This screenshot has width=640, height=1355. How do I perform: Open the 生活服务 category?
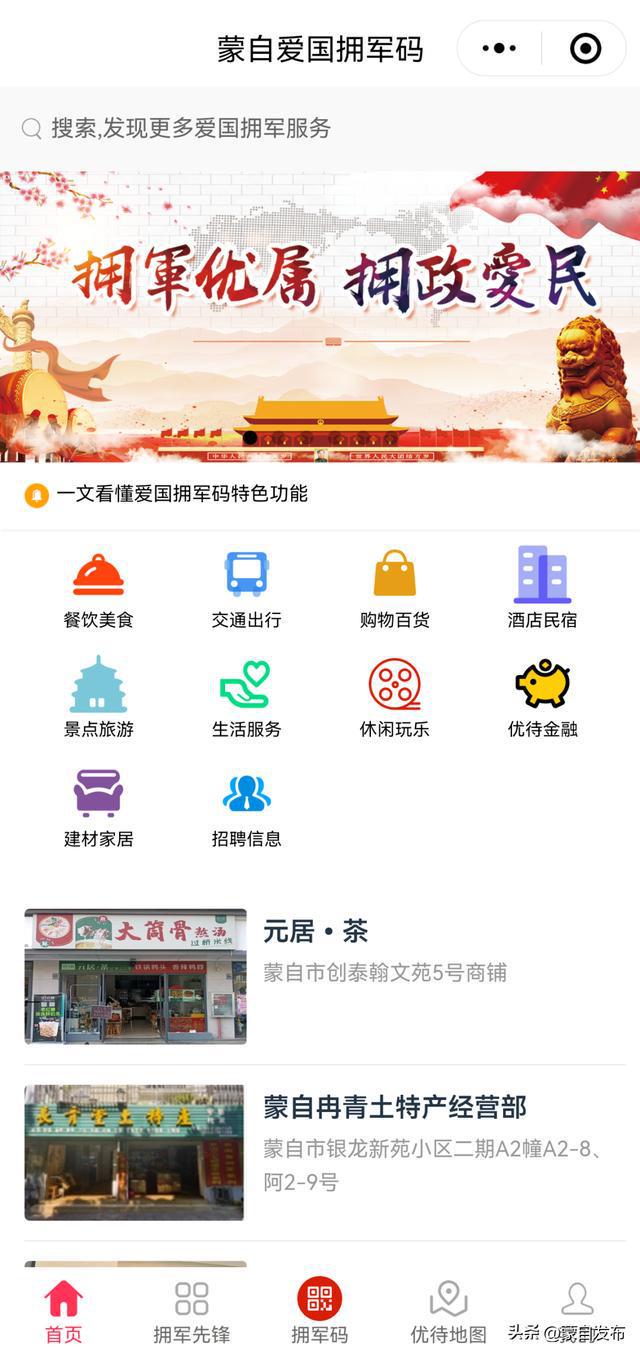246,699
